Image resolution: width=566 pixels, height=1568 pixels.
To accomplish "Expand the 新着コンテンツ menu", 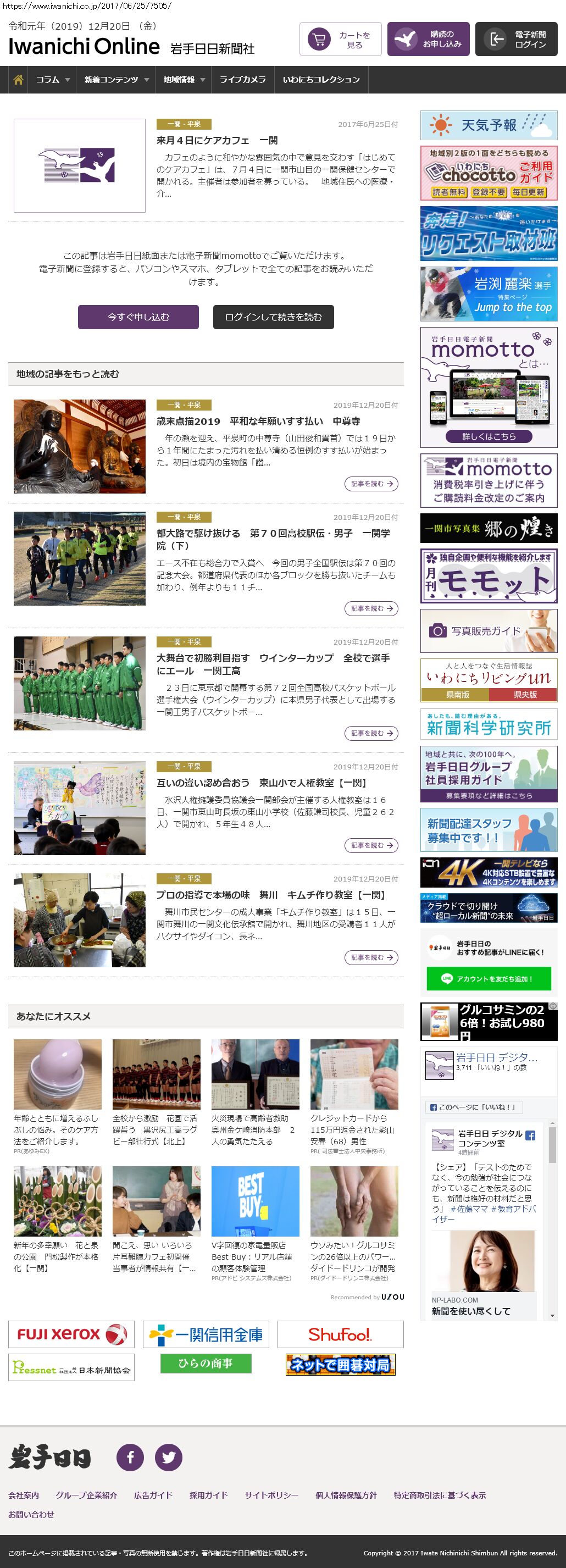I will coord(116,80).
